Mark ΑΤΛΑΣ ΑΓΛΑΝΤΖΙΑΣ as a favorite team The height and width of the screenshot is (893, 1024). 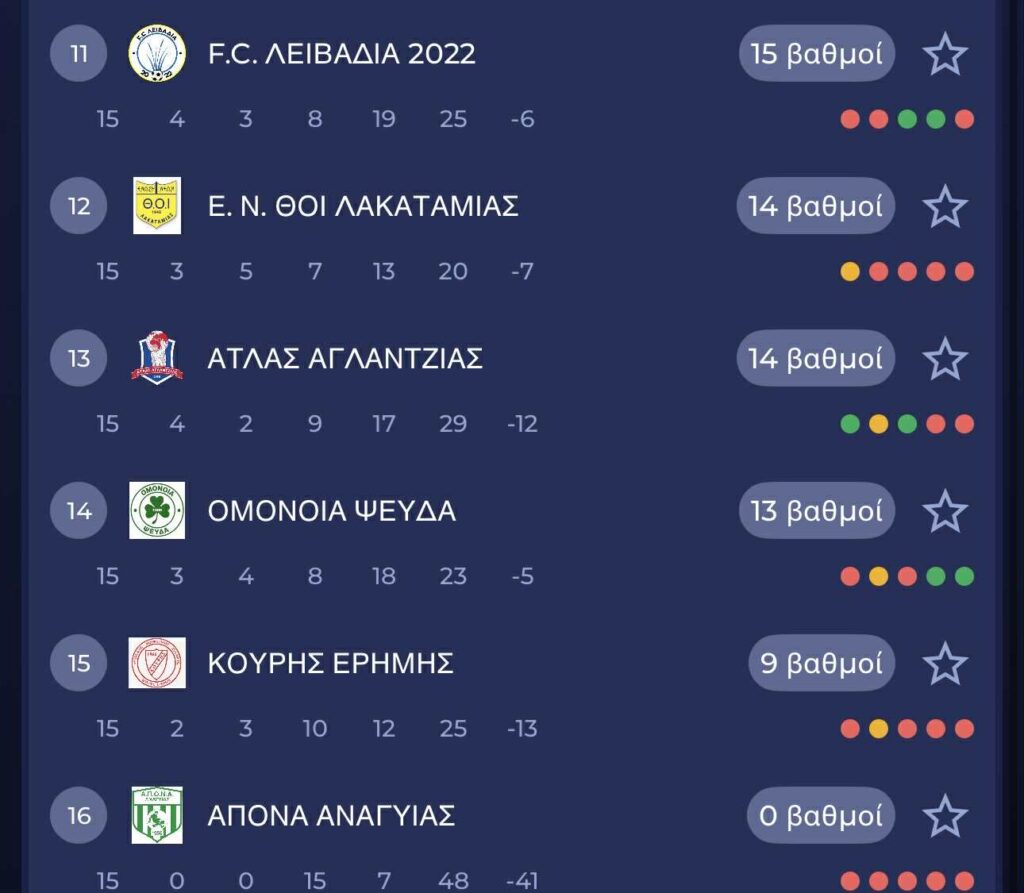[944, 359]
